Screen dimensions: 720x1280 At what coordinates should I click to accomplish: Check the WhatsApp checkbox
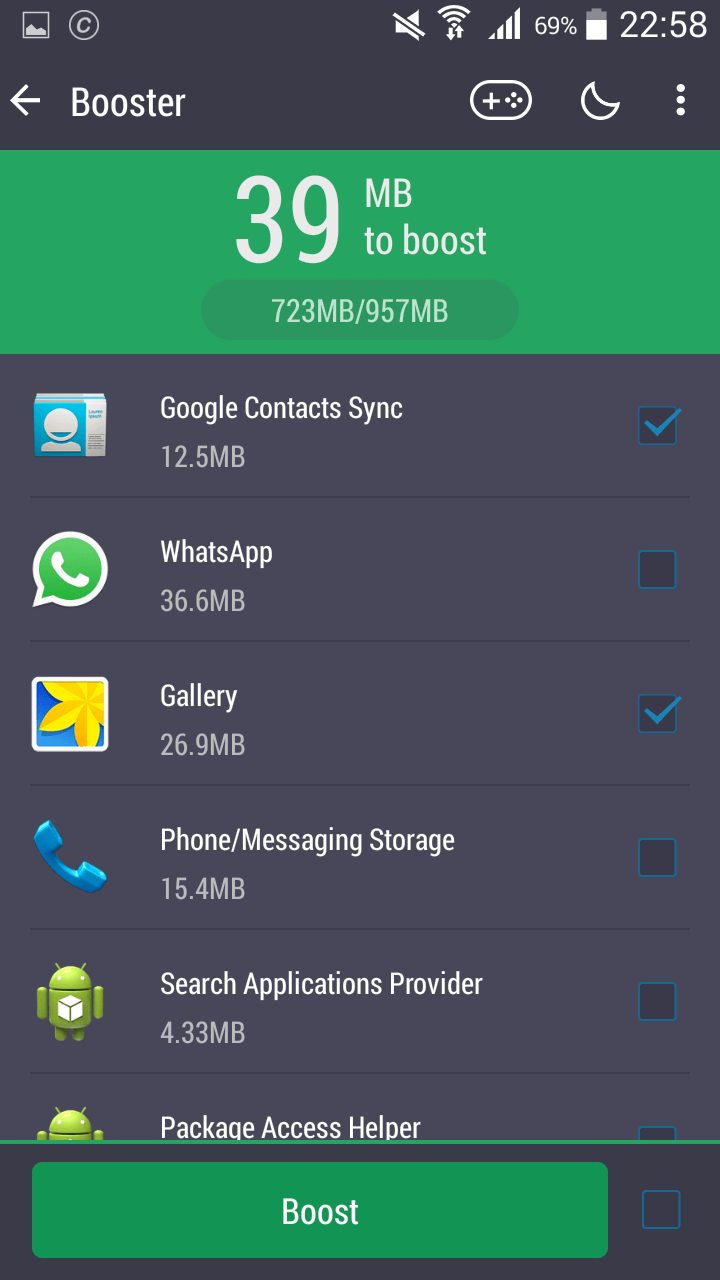point(658,570)
